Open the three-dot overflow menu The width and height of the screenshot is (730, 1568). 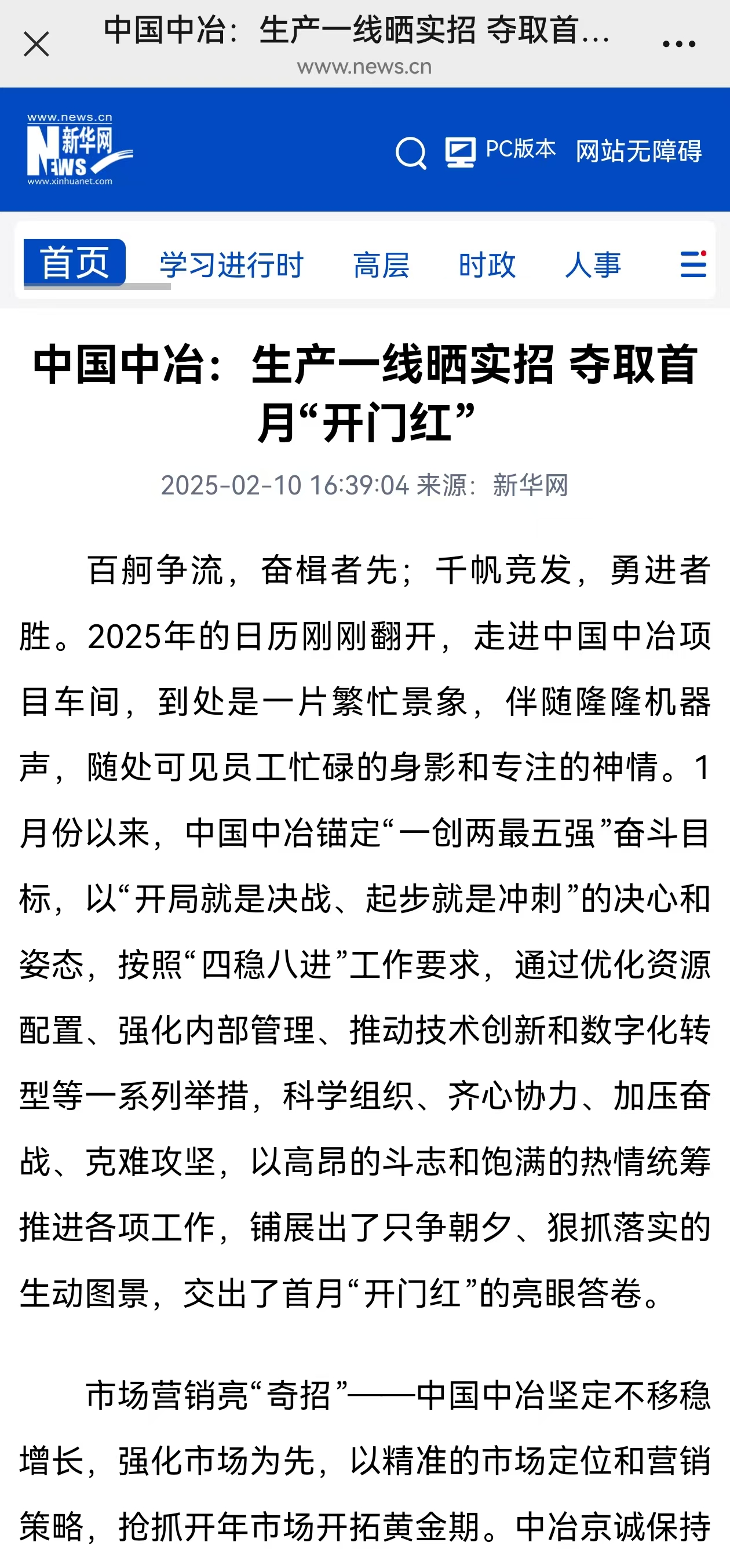pyautogui.click(x=678, y=45)
